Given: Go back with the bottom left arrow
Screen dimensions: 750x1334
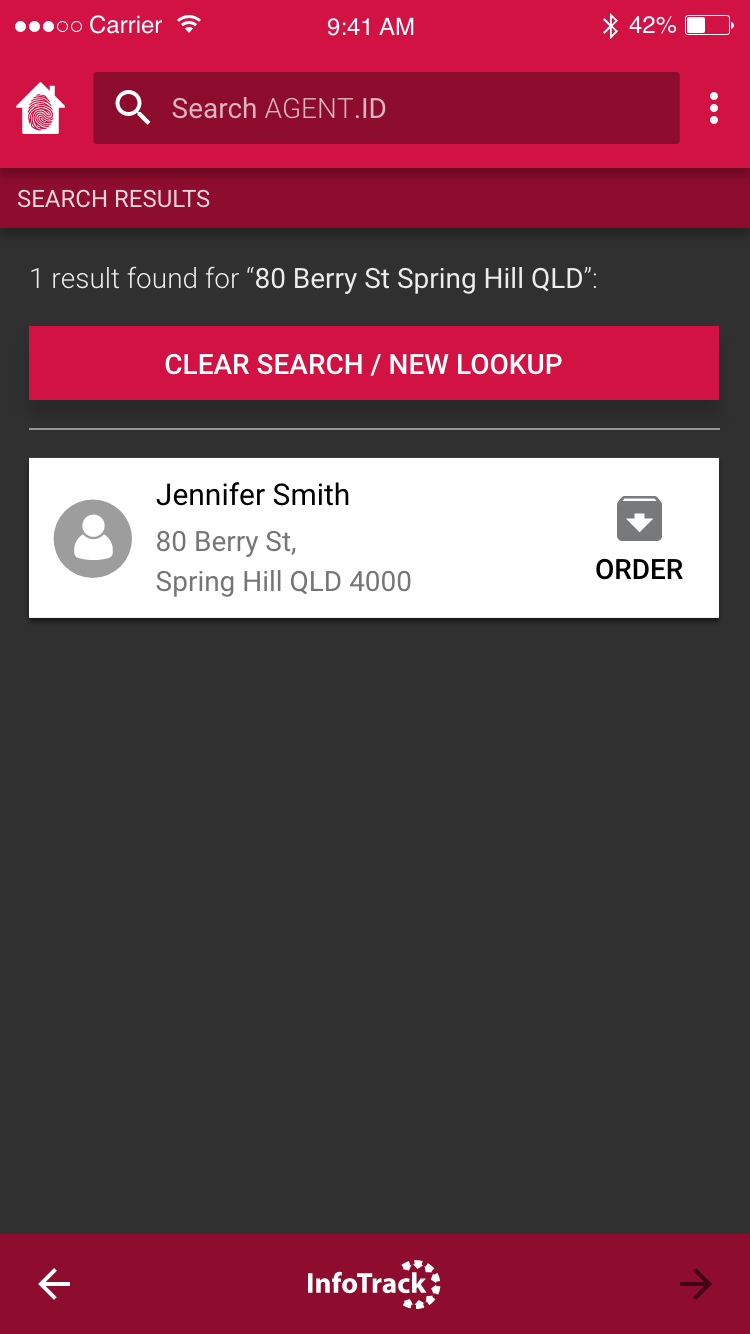Looking at the screenshot, I should pos(54,1283).
